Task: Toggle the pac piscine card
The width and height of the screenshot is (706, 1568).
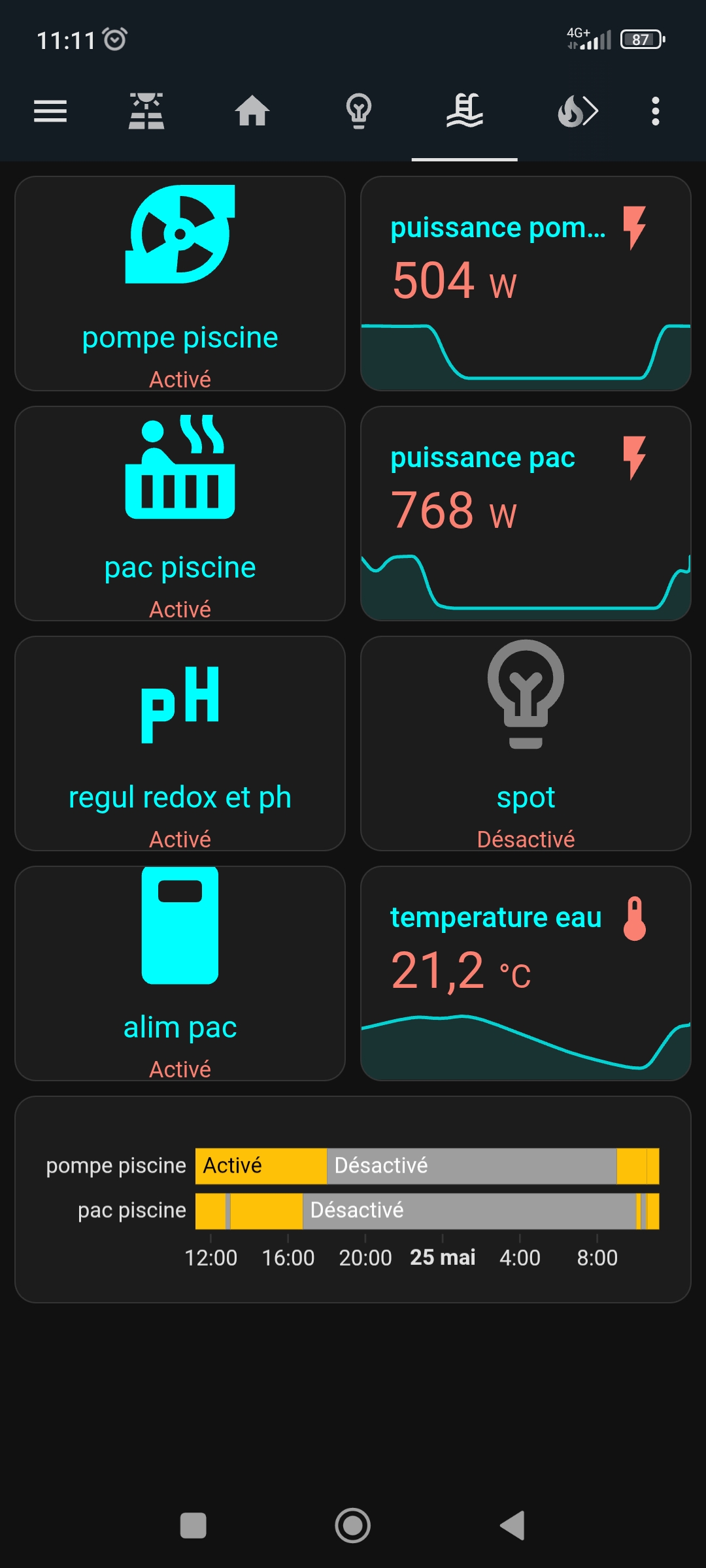Action: coord(180,514)
